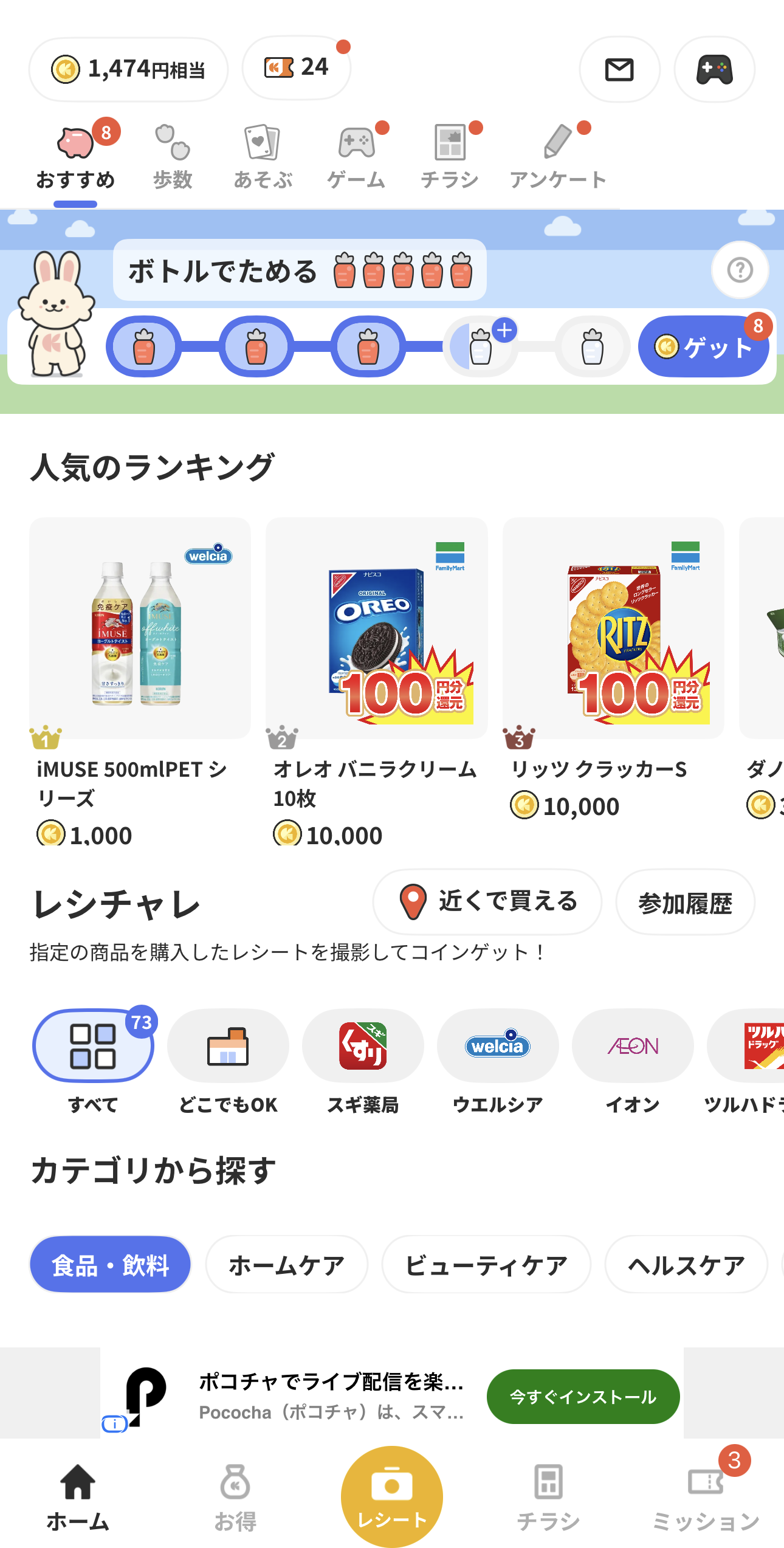The image size is (784, 1548).
Task: Open the ticket count showing 24
Action: tap(297, 67)
